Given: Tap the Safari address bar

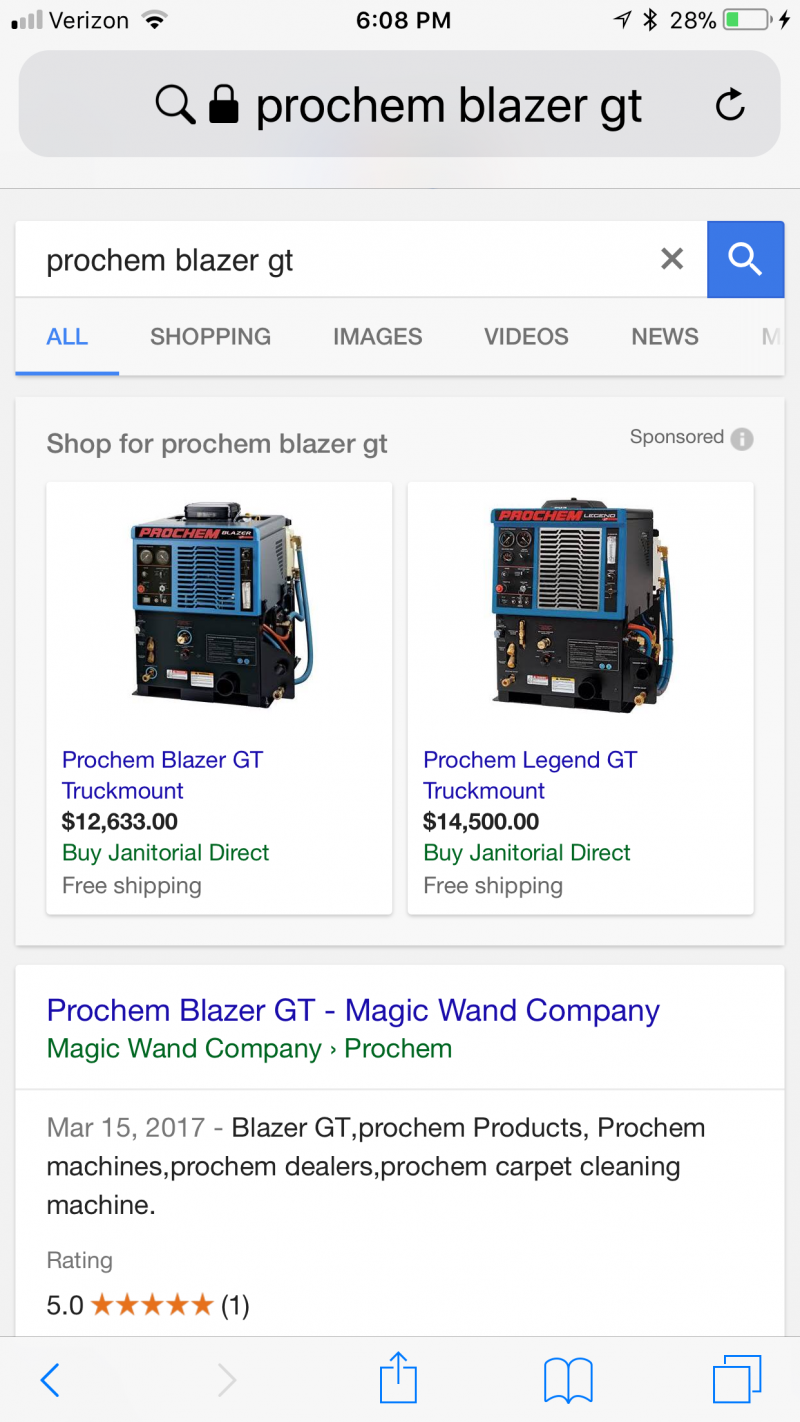Looking at the screenshot, I should [x=400, y=105].
